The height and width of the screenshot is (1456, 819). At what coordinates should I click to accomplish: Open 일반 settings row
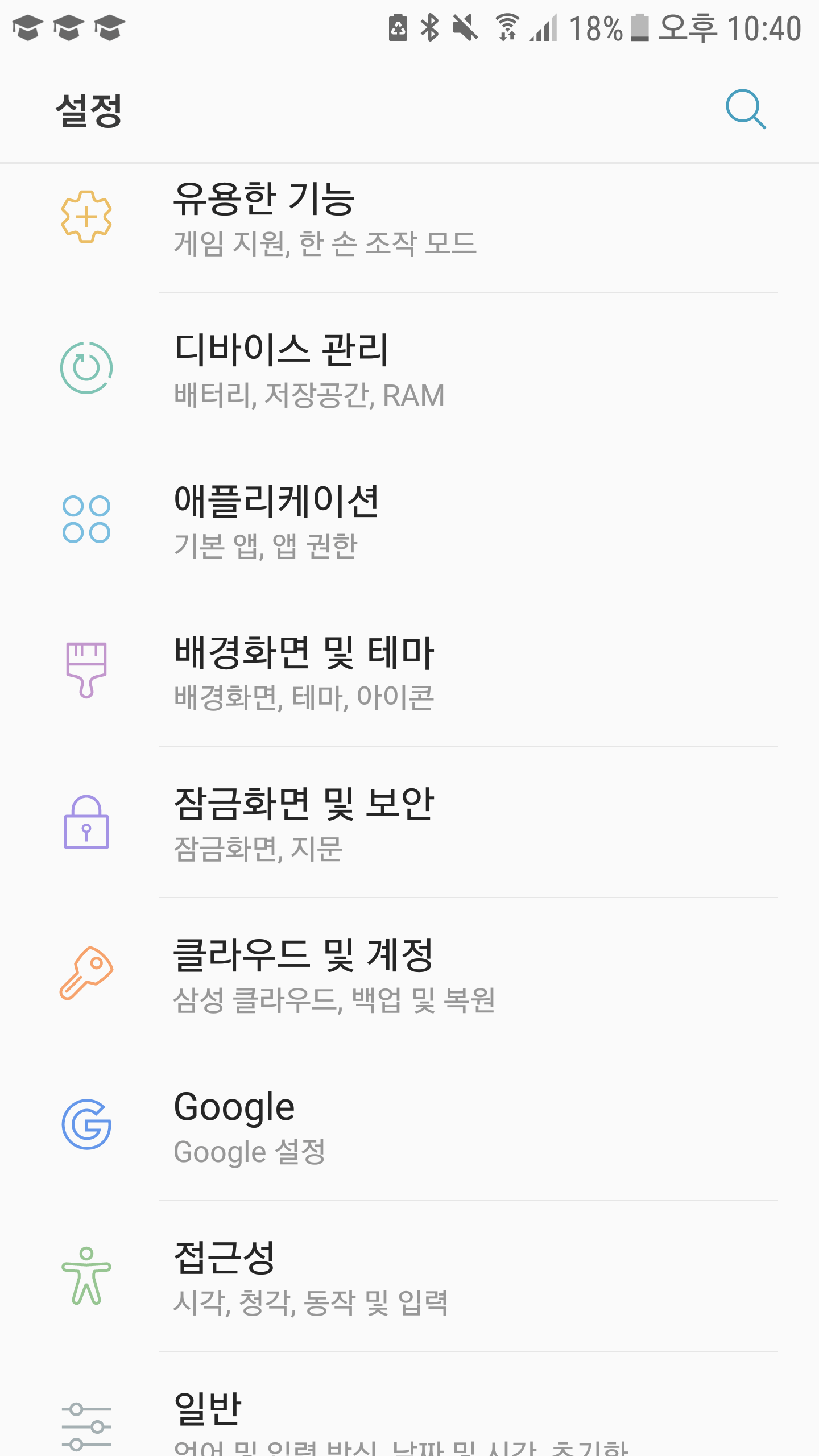coord(409,1416)
